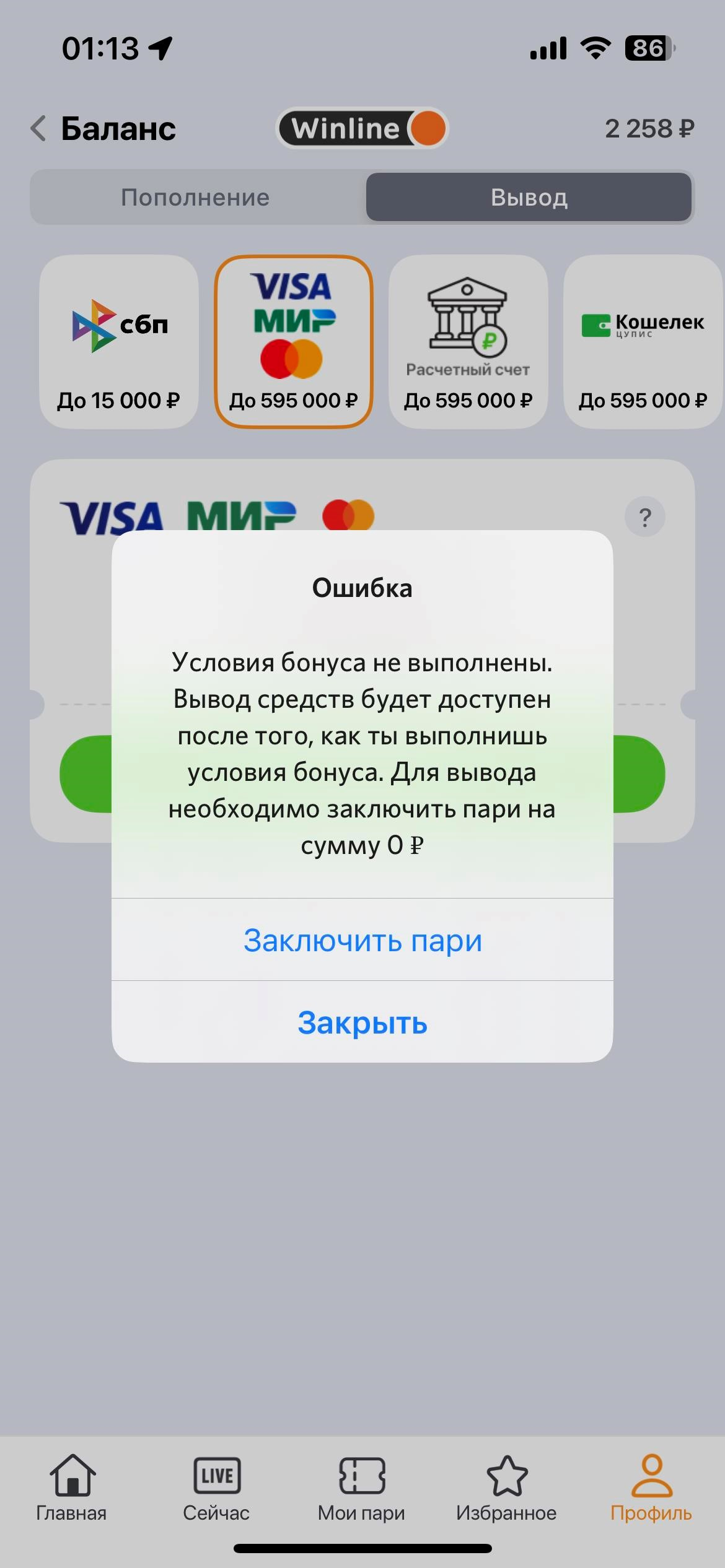Viewport: 725px width, 1568px height.
Task: Dismiss the error dialog with Закрыть
Action: point(362,1022)
